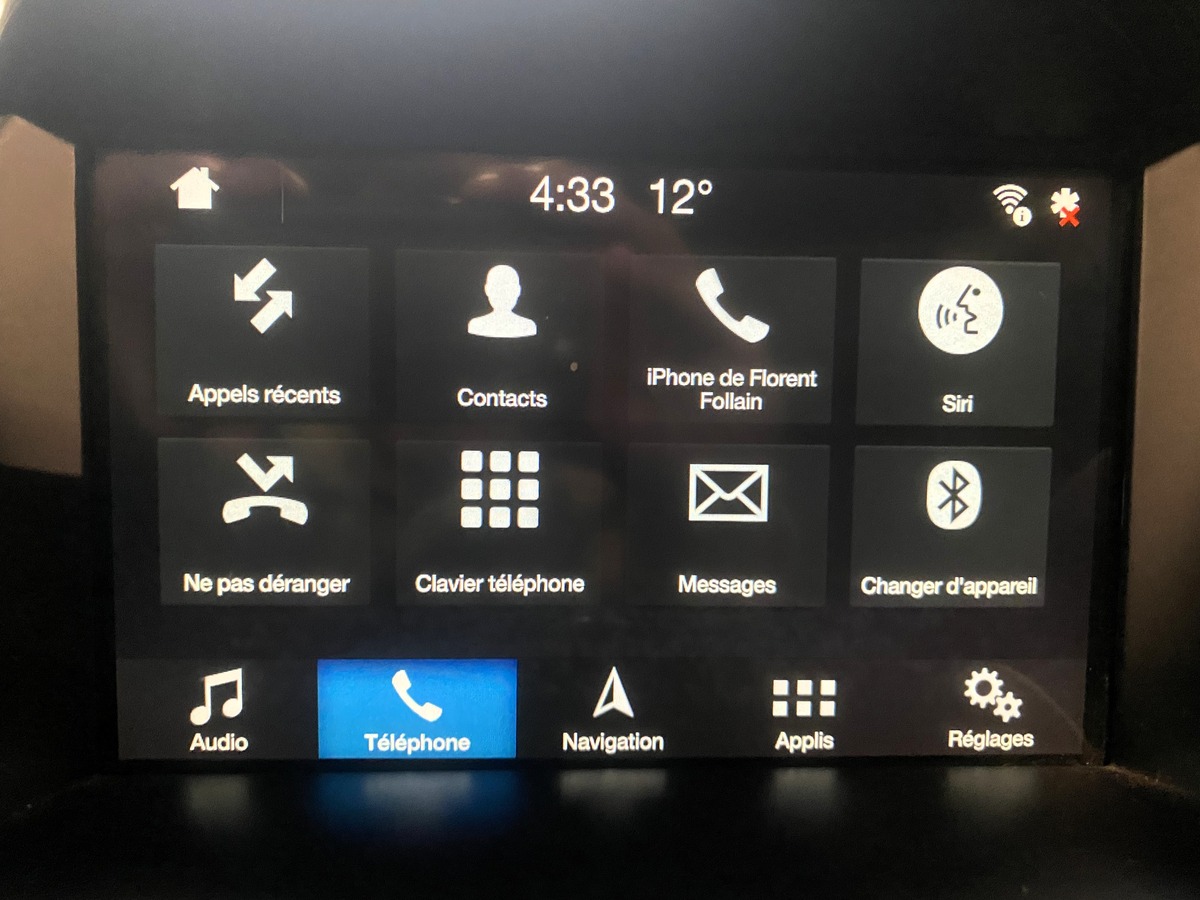Screen dimensions: 1200x900
Task: Select iPhone de Florent Follain
Action: click(732, 340)
